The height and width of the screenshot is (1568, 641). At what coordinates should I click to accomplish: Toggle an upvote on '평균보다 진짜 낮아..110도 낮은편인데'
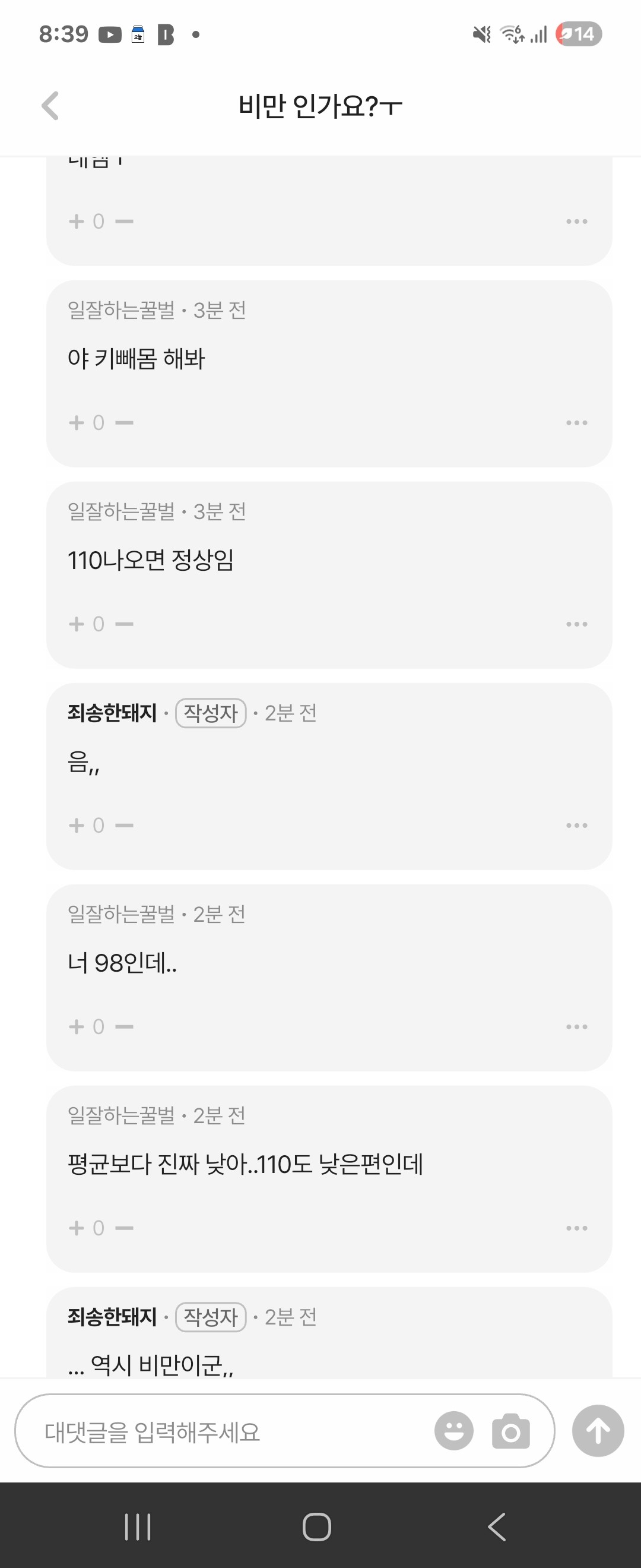[75, 1227]
